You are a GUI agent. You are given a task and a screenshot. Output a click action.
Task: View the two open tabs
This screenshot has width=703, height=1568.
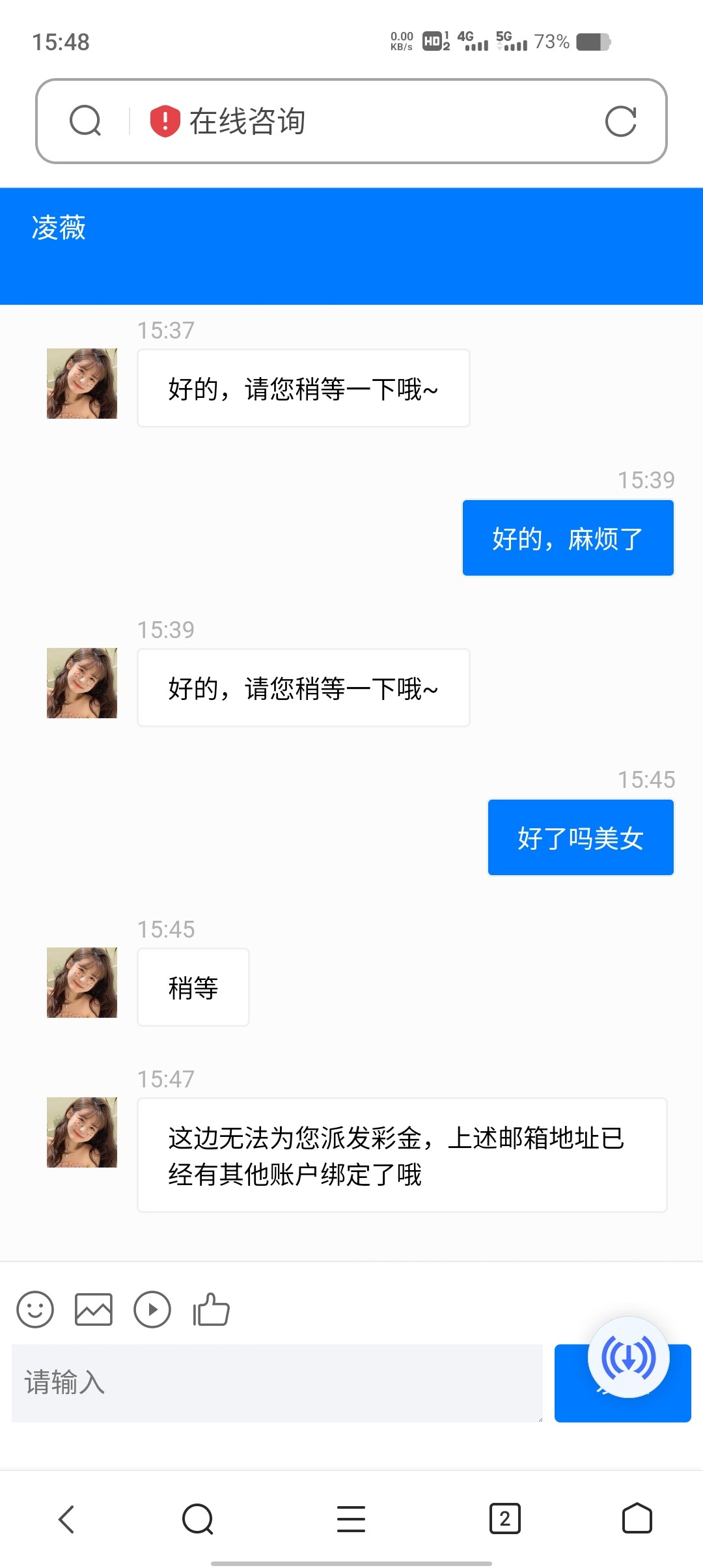pyautogui.click(x=504, y=1519)
